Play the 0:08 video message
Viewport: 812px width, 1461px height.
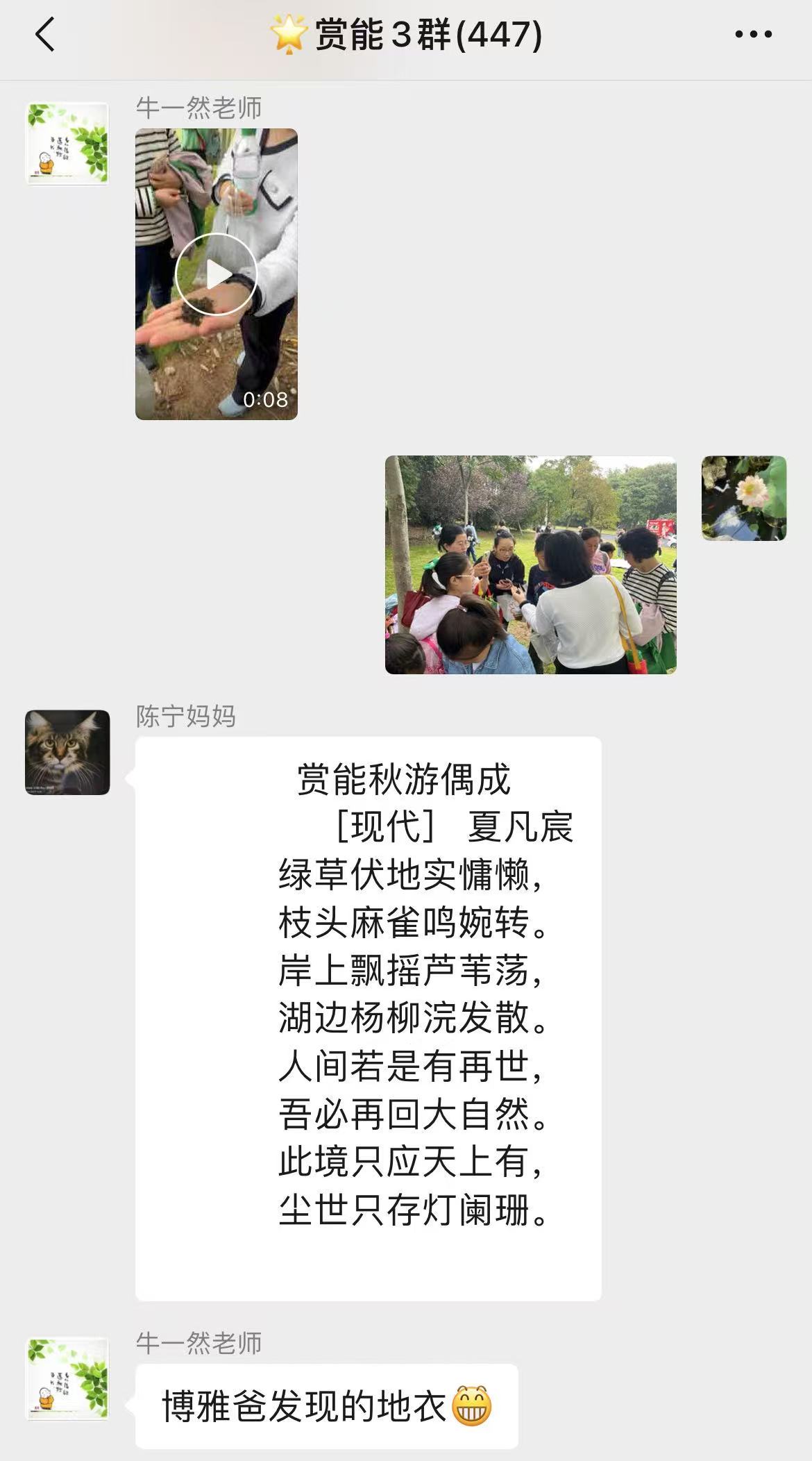[x=216, y=274]
